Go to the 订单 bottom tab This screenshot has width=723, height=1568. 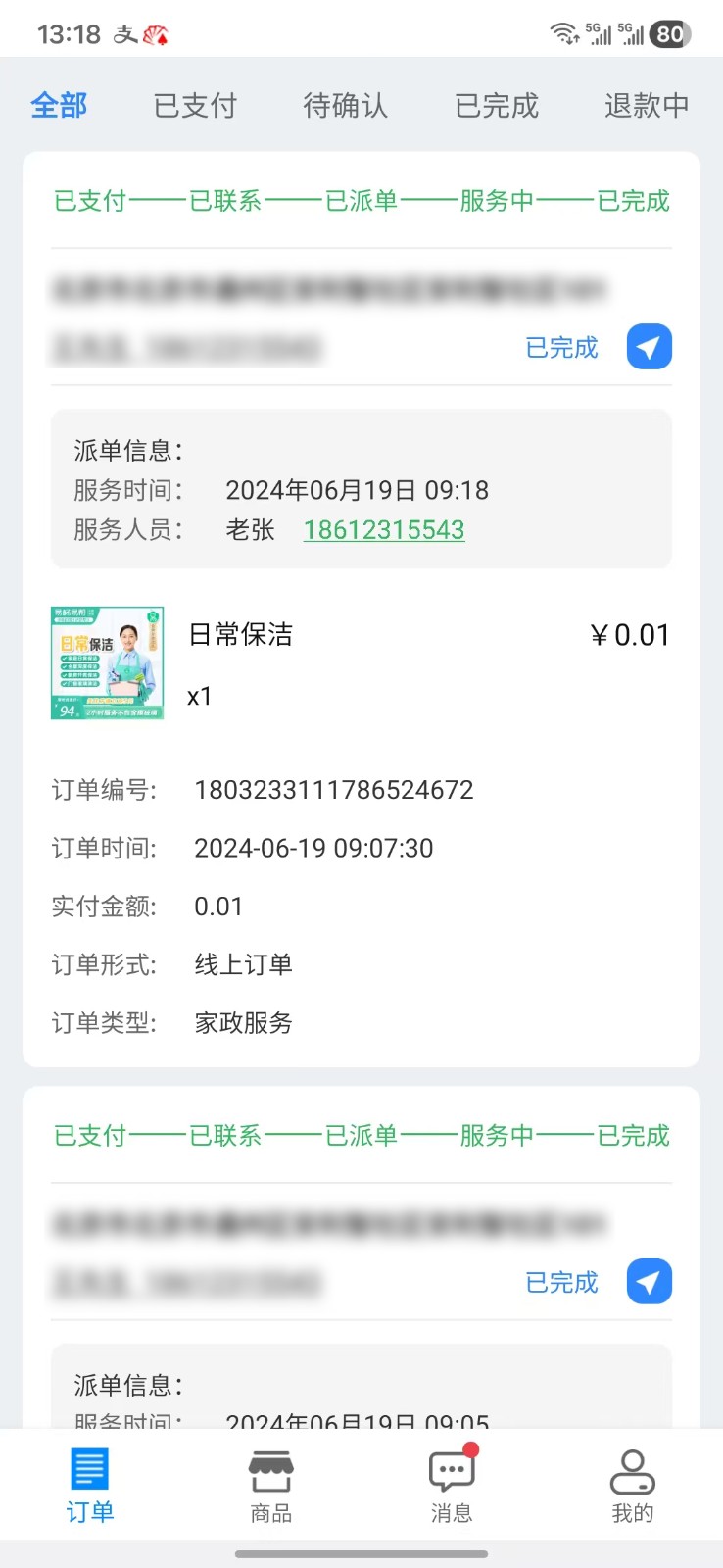pyautogui.click(x=90, y=1486)
